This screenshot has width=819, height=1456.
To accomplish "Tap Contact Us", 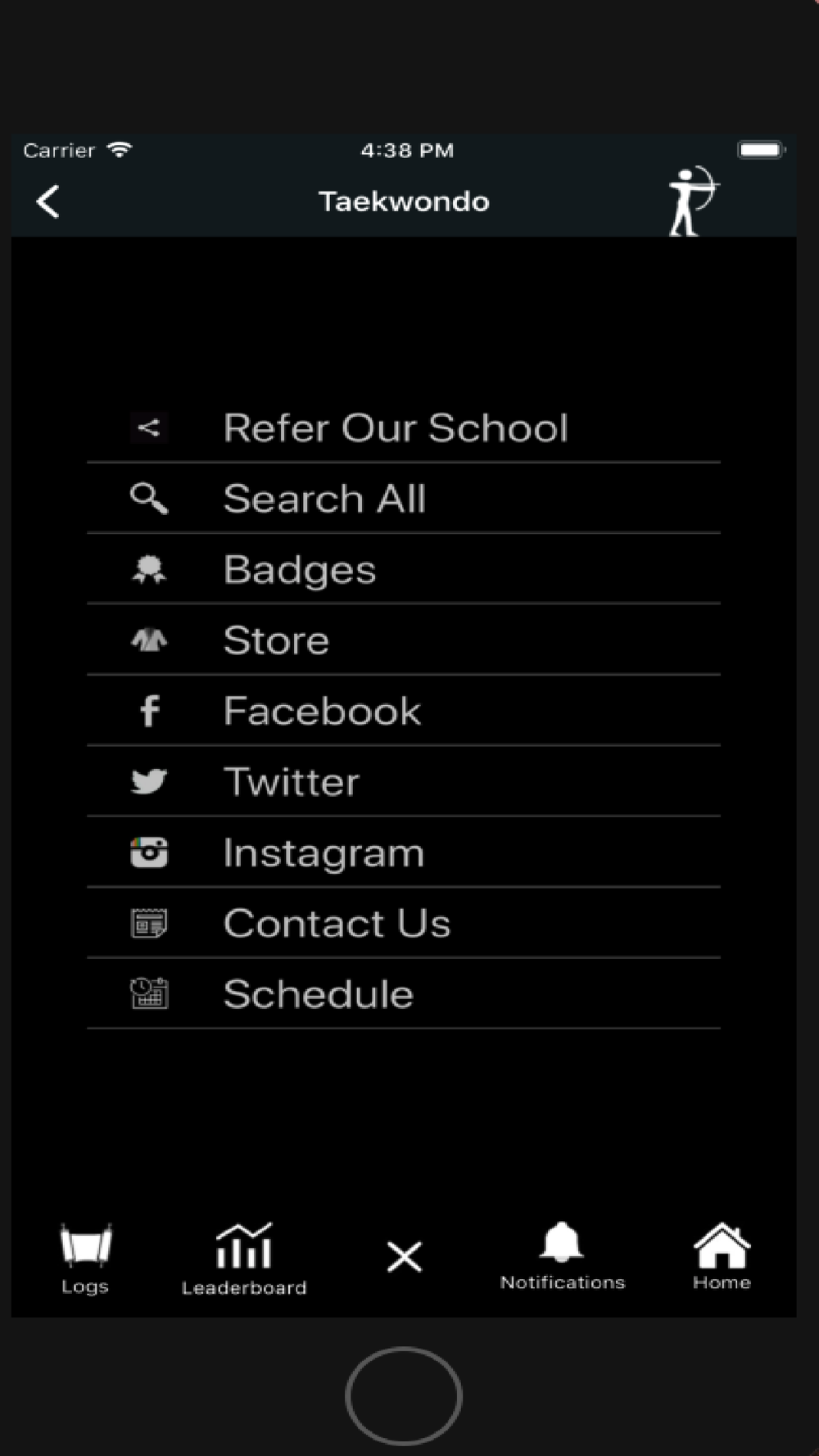I will coord(337,924).
